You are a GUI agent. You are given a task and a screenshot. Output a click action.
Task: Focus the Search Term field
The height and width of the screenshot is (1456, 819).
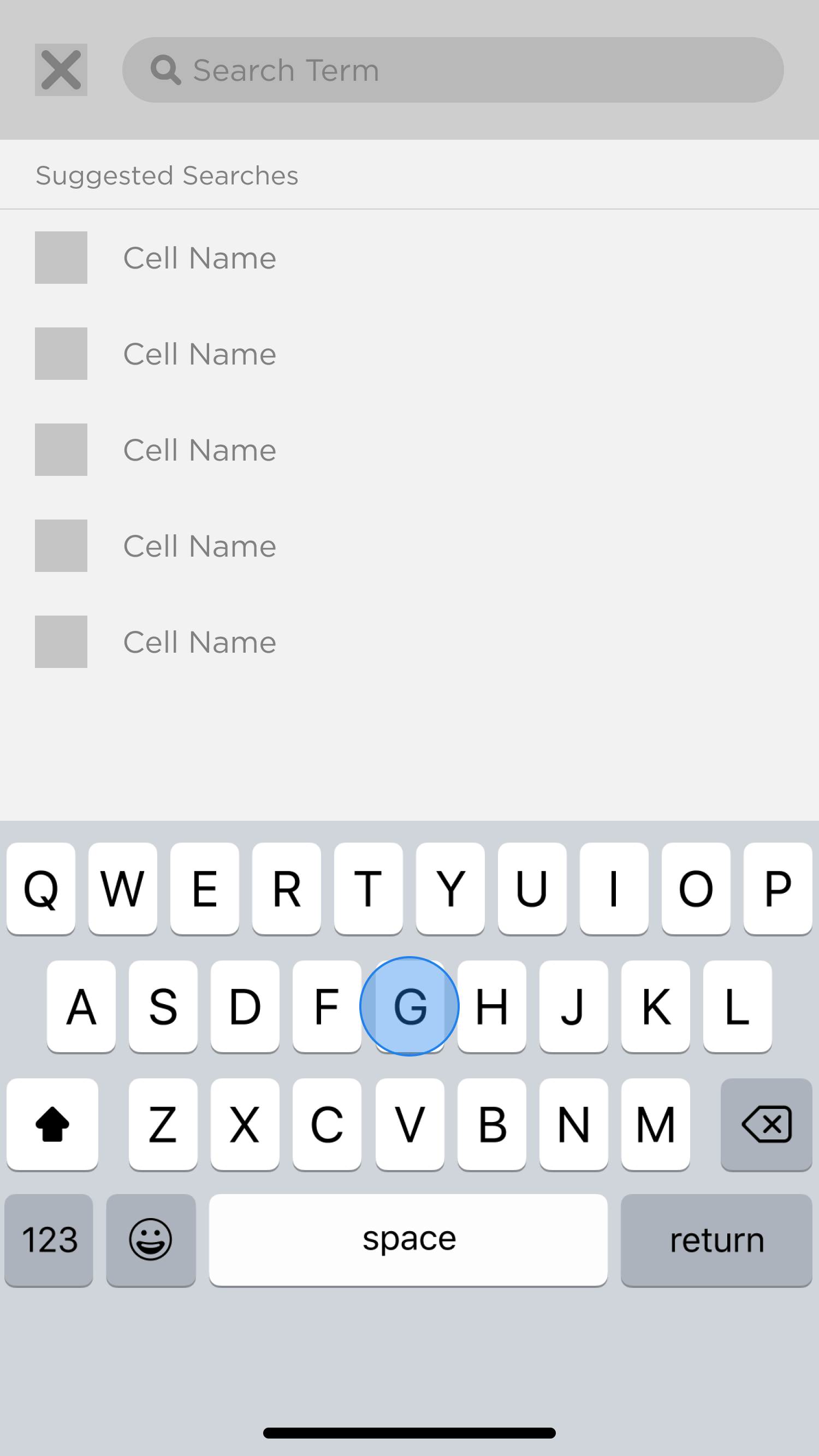[x=453, y=70]
